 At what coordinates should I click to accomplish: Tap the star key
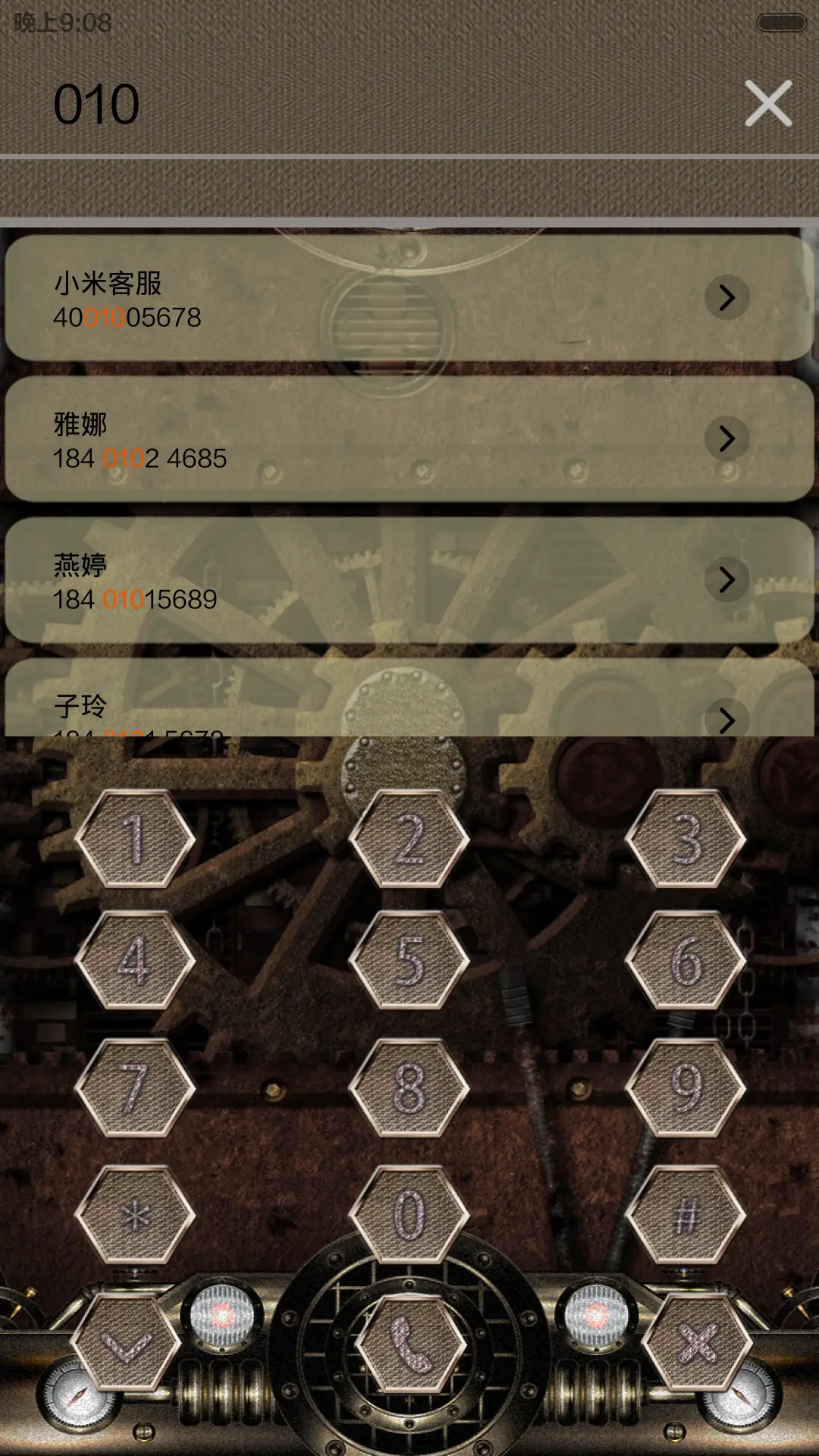(x=135, y=1215)
